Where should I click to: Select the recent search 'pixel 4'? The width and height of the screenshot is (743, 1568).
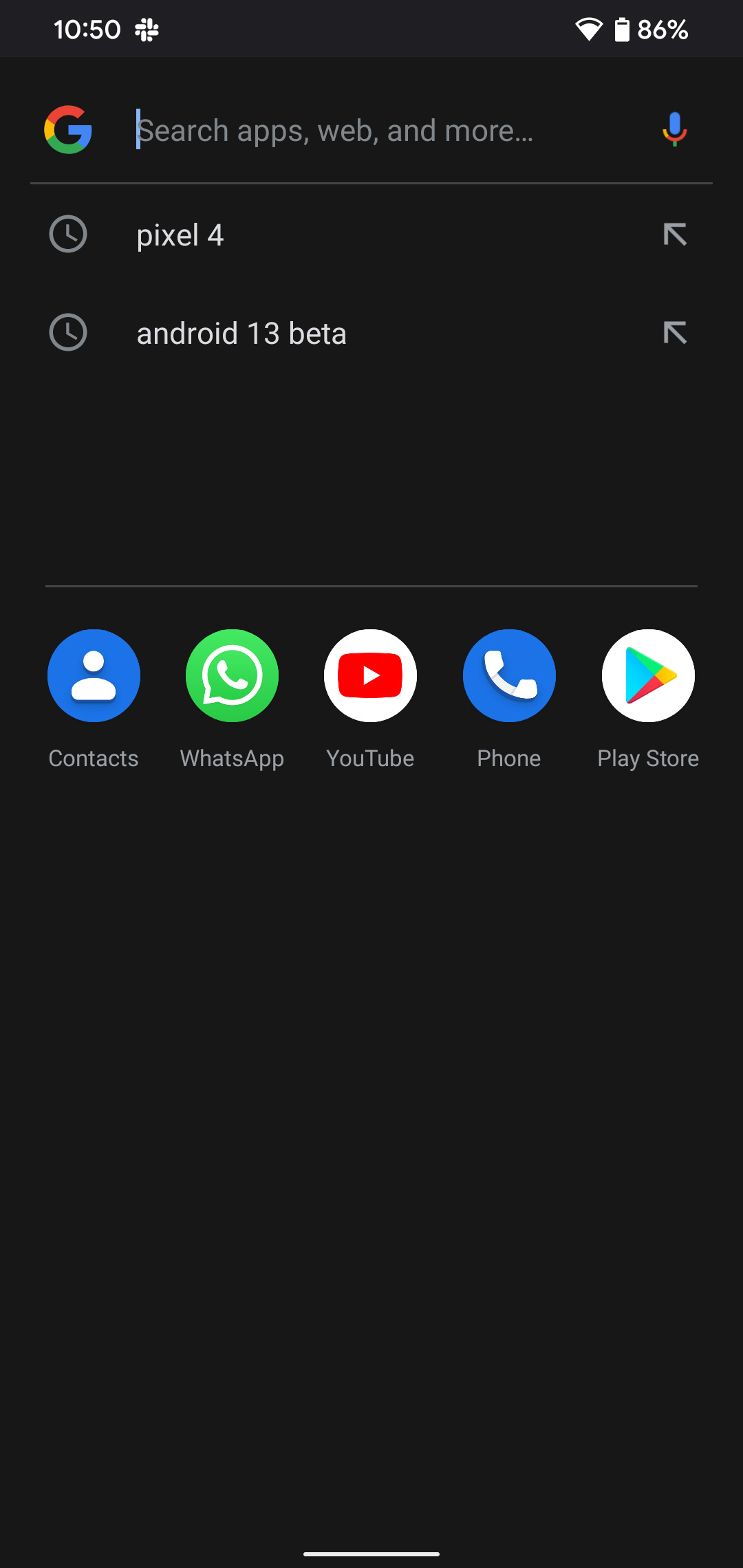point(180,234)
